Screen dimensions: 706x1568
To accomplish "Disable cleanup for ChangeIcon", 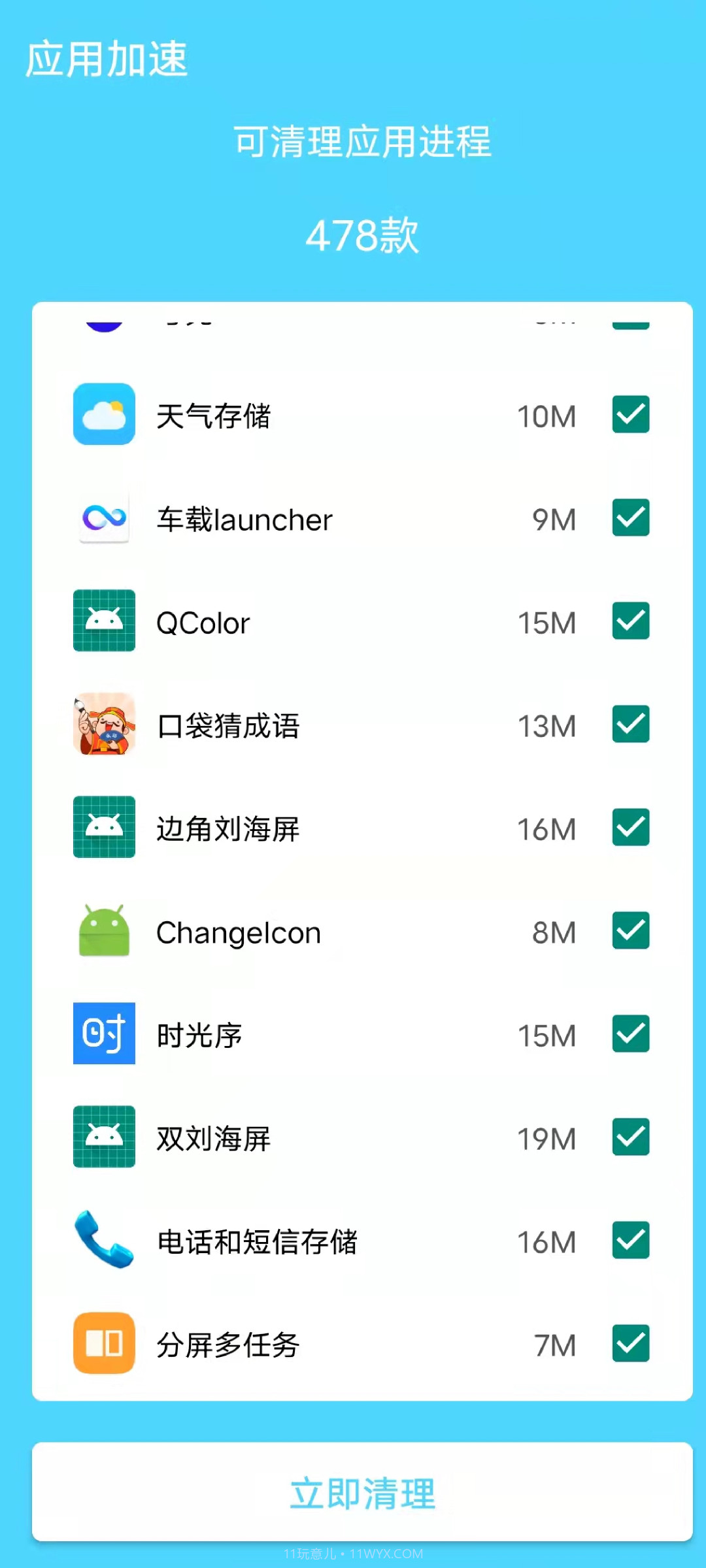I will 630,931.
